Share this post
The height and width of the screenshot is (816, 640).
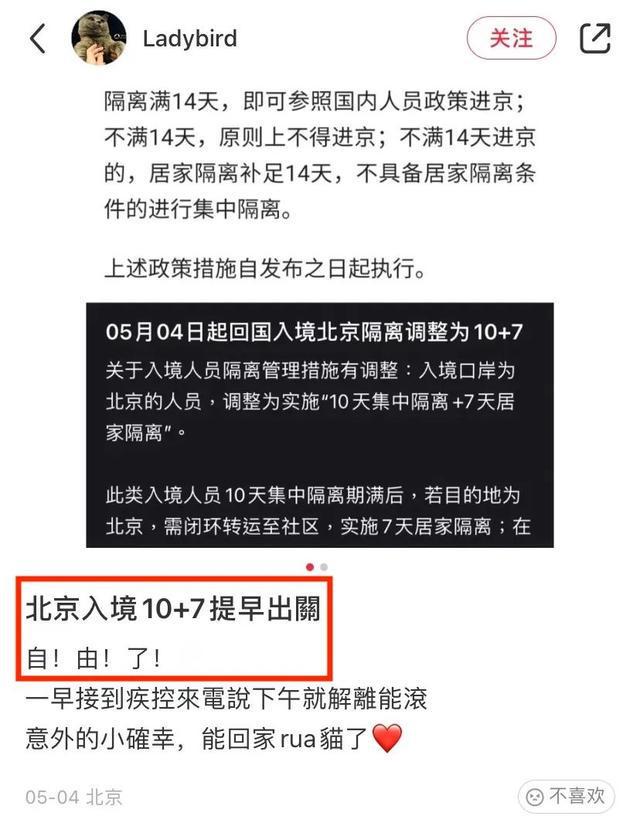(595, 39)
